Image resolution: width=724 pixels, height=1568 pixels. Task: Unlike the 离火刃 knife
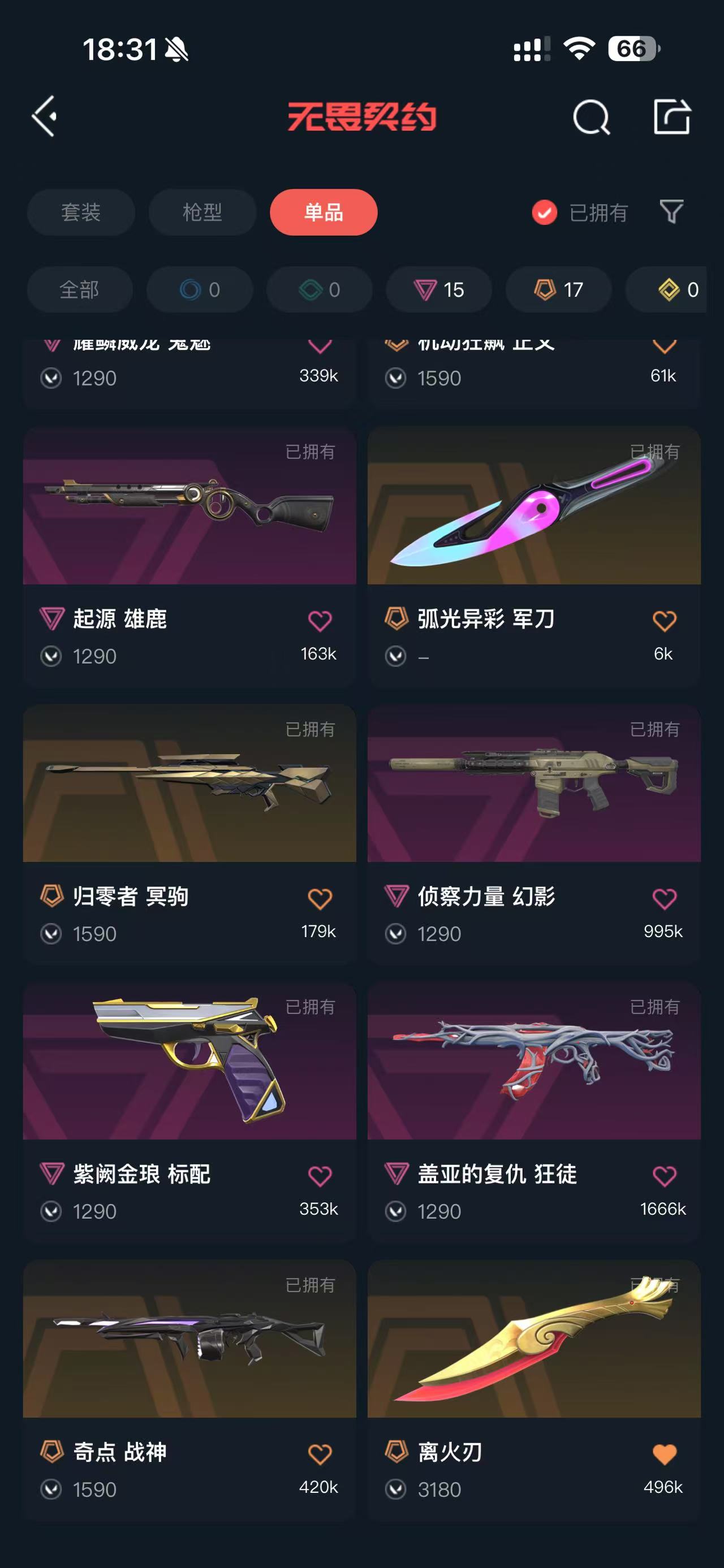click(x=664, y=1454)
